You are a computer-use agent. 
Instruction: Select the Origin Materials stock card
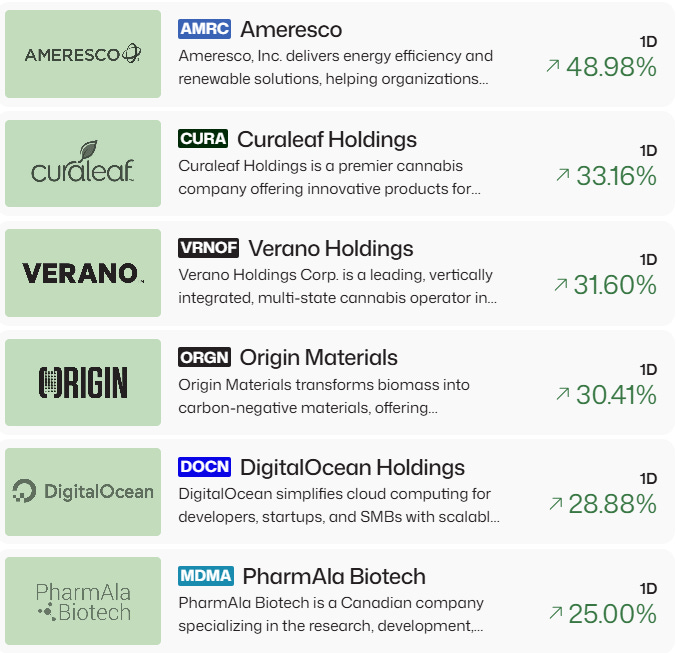[x=337, y=382]
